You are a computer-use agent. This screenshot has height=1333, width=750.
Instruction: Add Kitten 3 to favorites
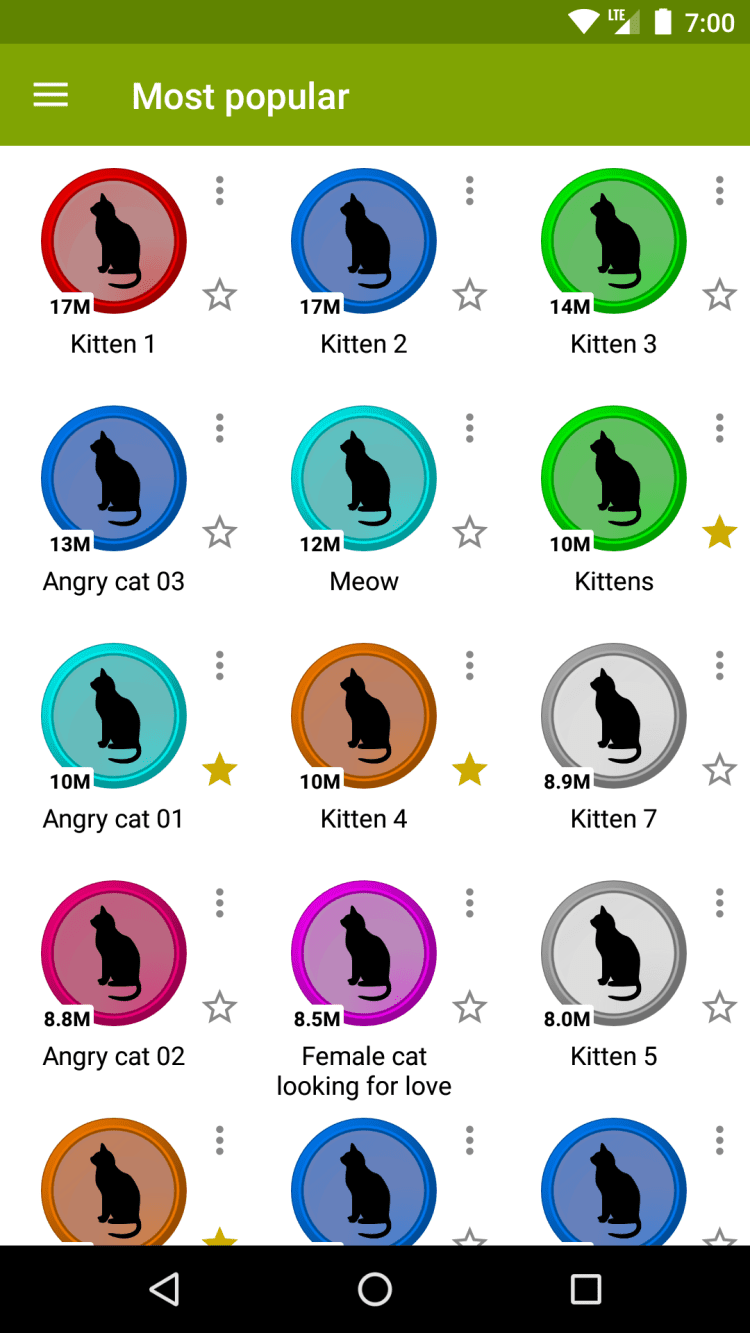pyautogui.click(x=719, y=295)
